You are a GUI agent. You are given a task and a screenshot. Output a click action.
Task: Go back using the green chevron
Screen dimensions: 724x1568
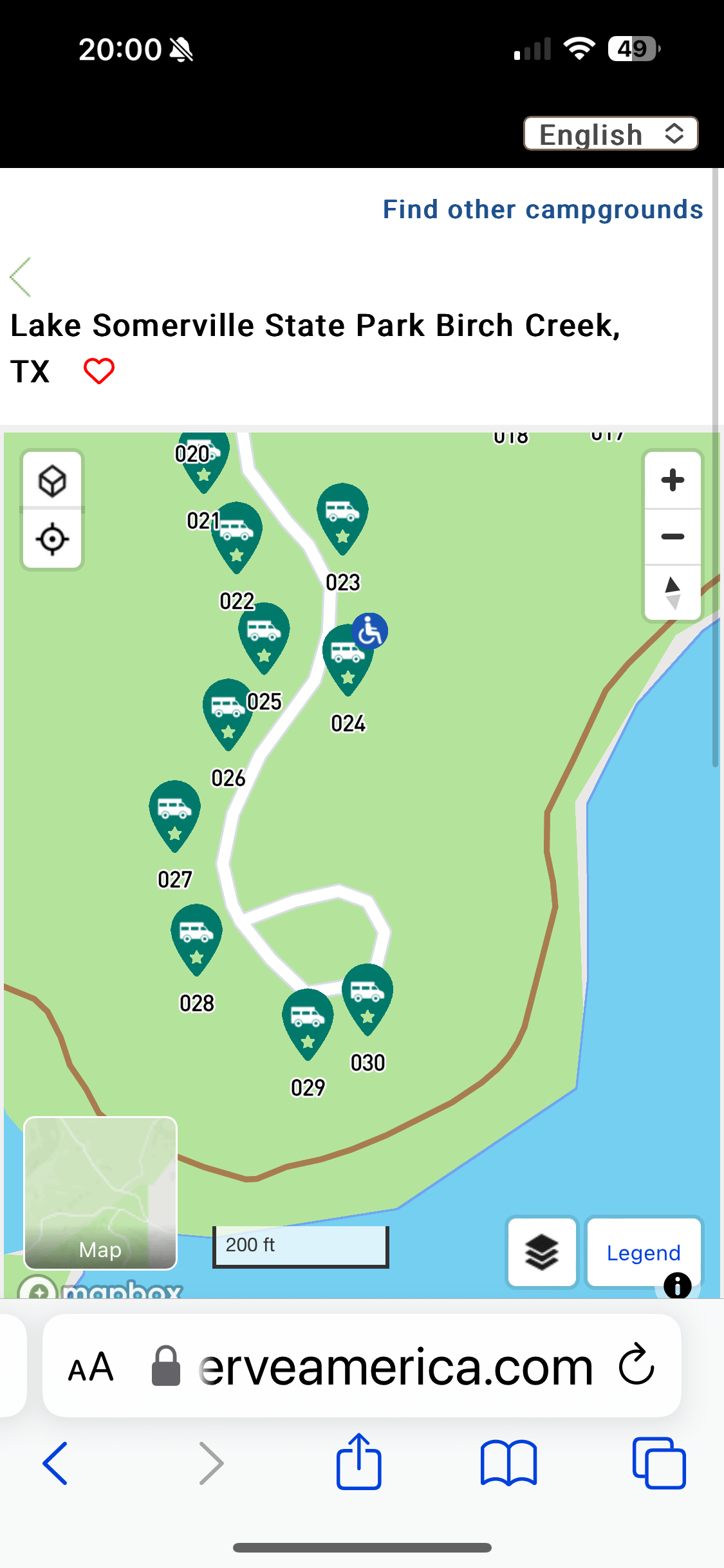(x=21, y=277)
